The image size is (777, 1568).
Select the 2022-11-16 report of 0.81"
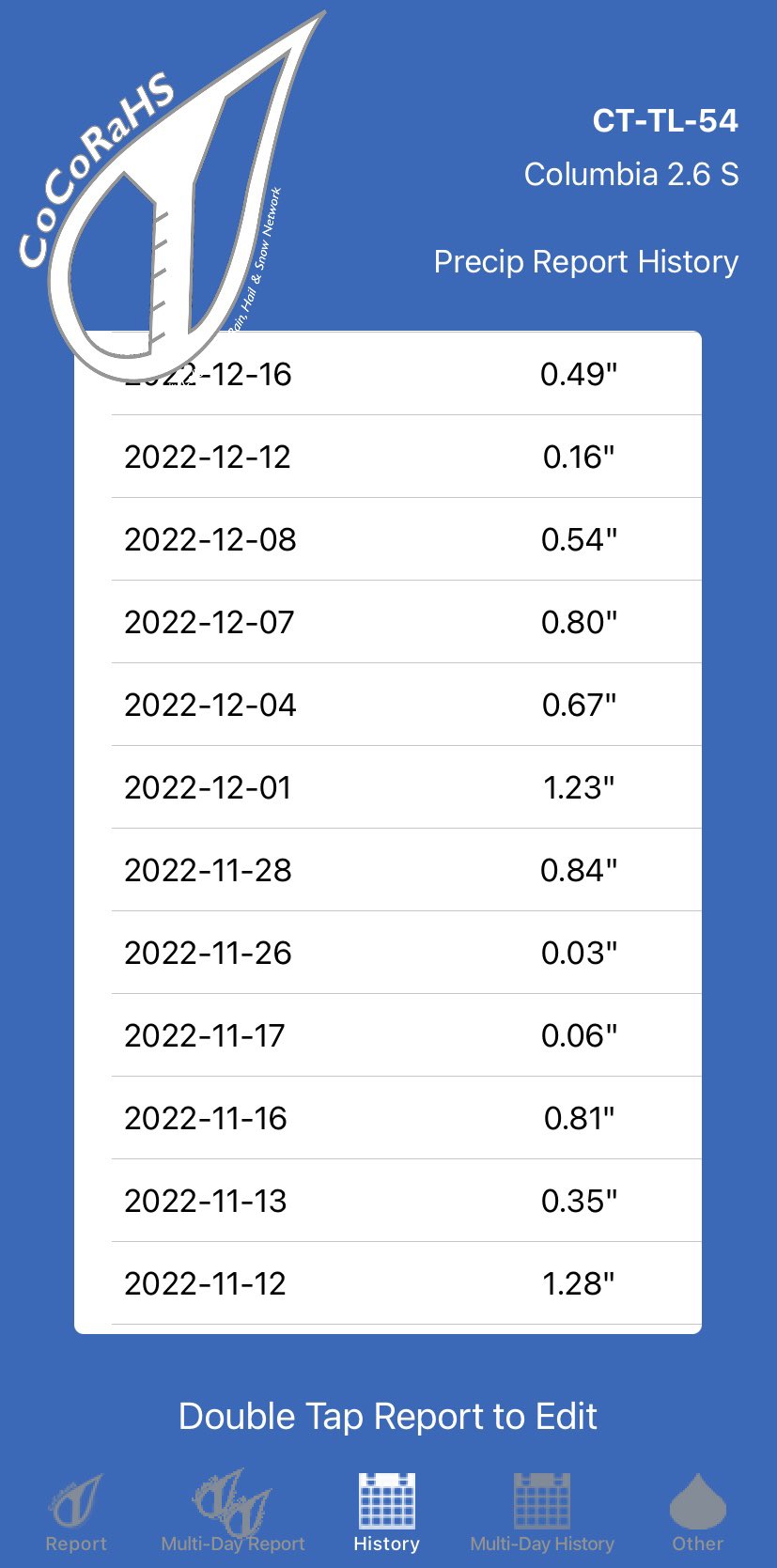tap(388, 1118)
